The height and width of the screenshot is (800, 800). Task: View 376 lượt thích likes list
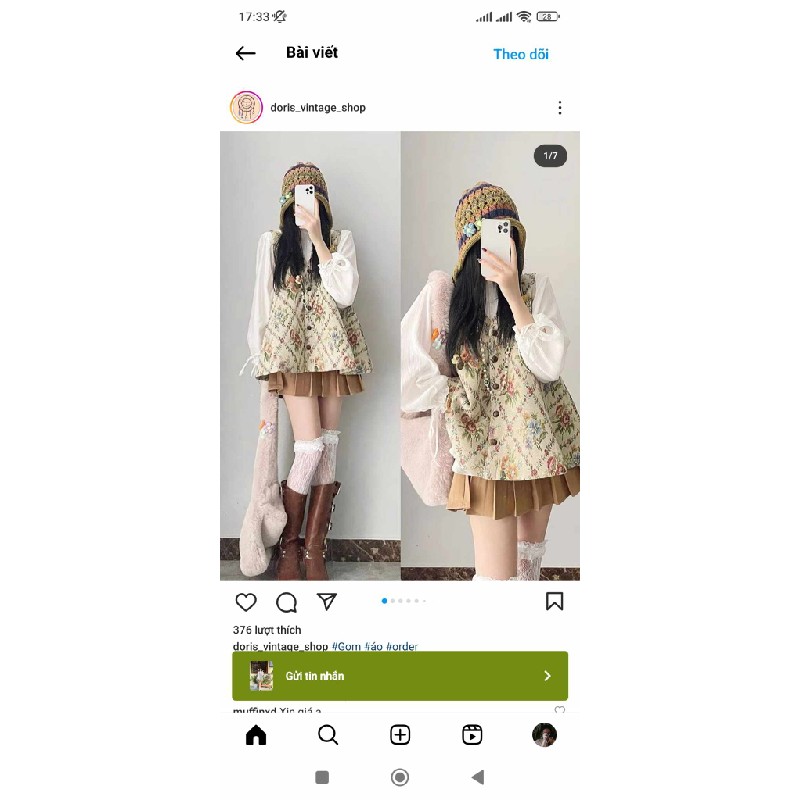pos(267,630)
